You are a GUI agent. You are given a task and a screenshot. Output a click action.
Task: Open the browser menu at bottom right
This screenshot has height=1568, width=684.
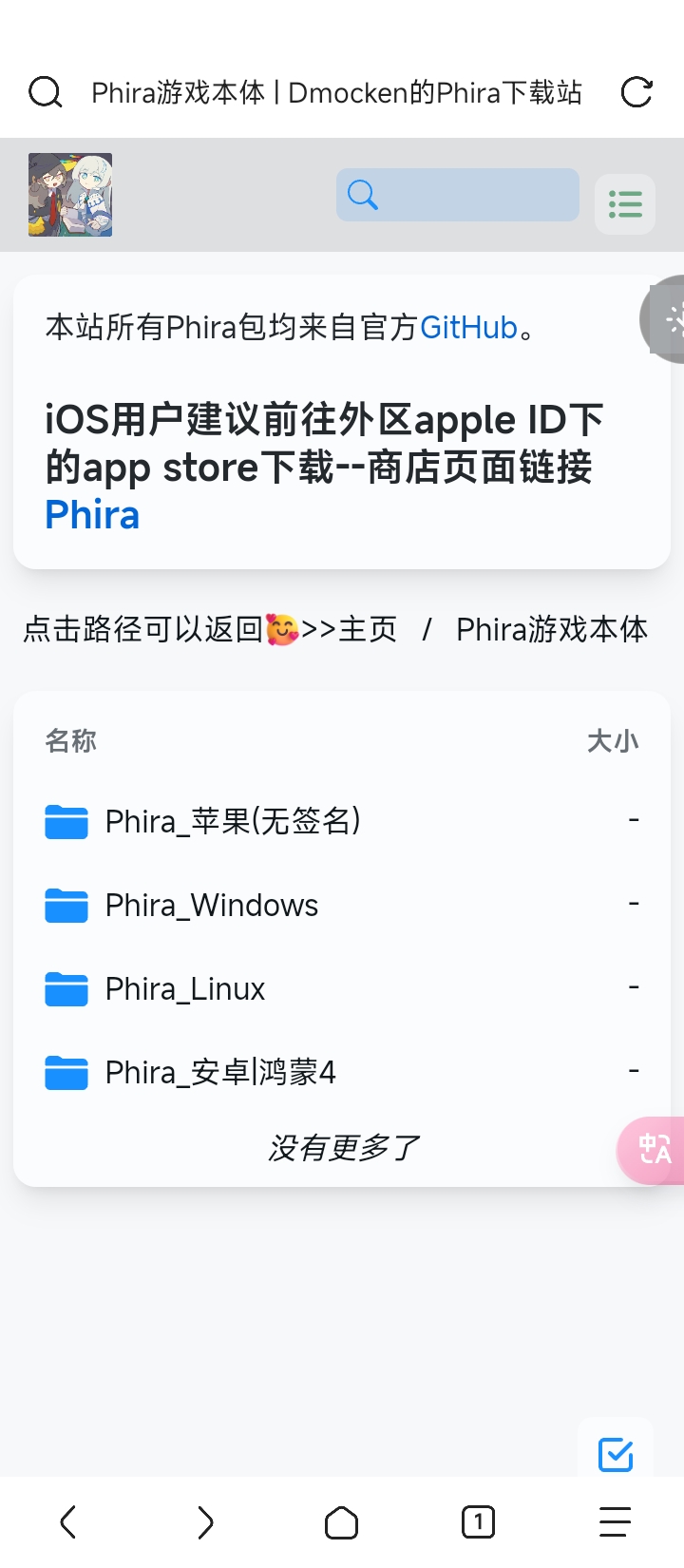615,1522
